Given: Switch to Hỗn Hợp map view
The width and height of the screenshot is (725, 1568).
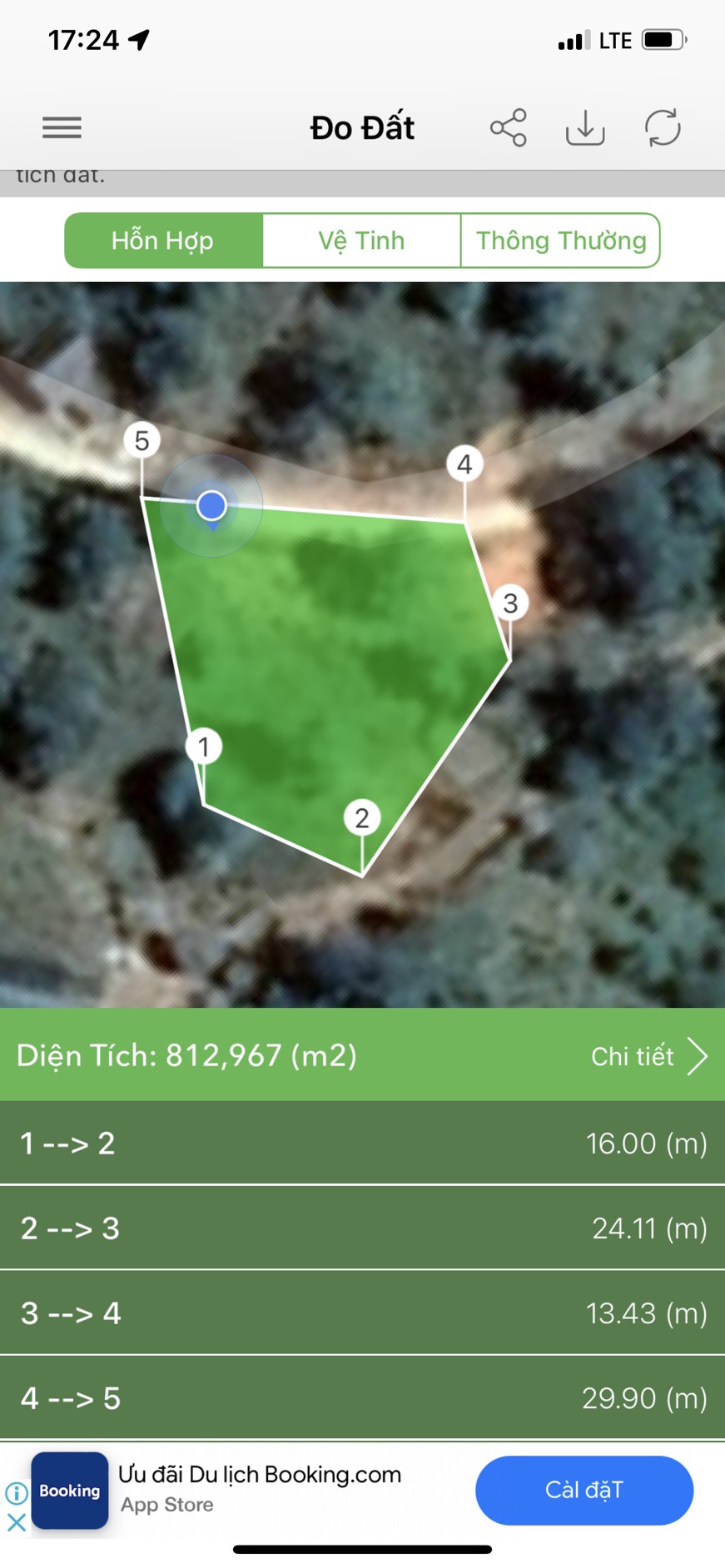Looking at the screenshot, I should tap(163, 241).
